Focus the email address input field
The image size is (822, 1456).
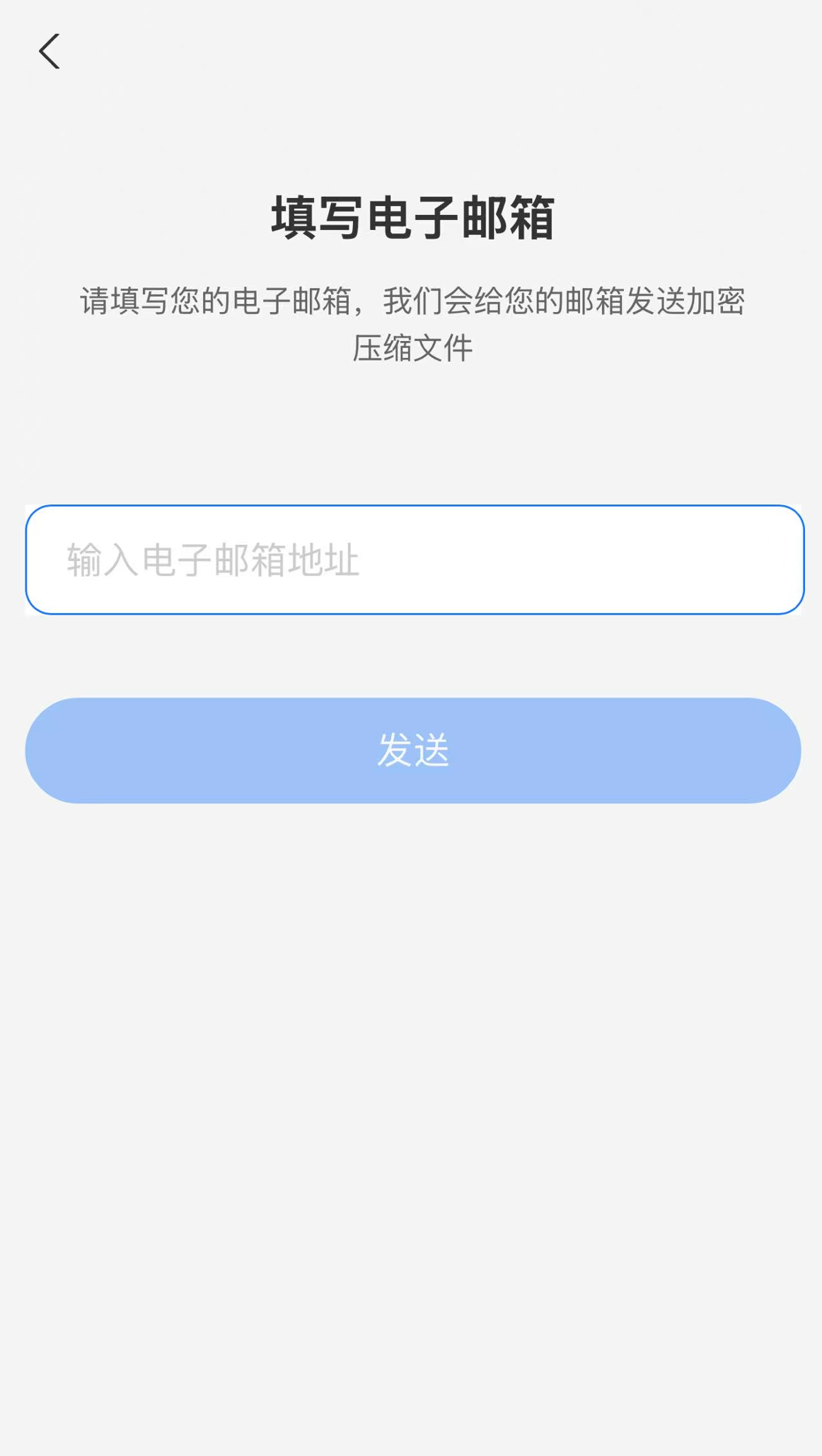point(414,560)
